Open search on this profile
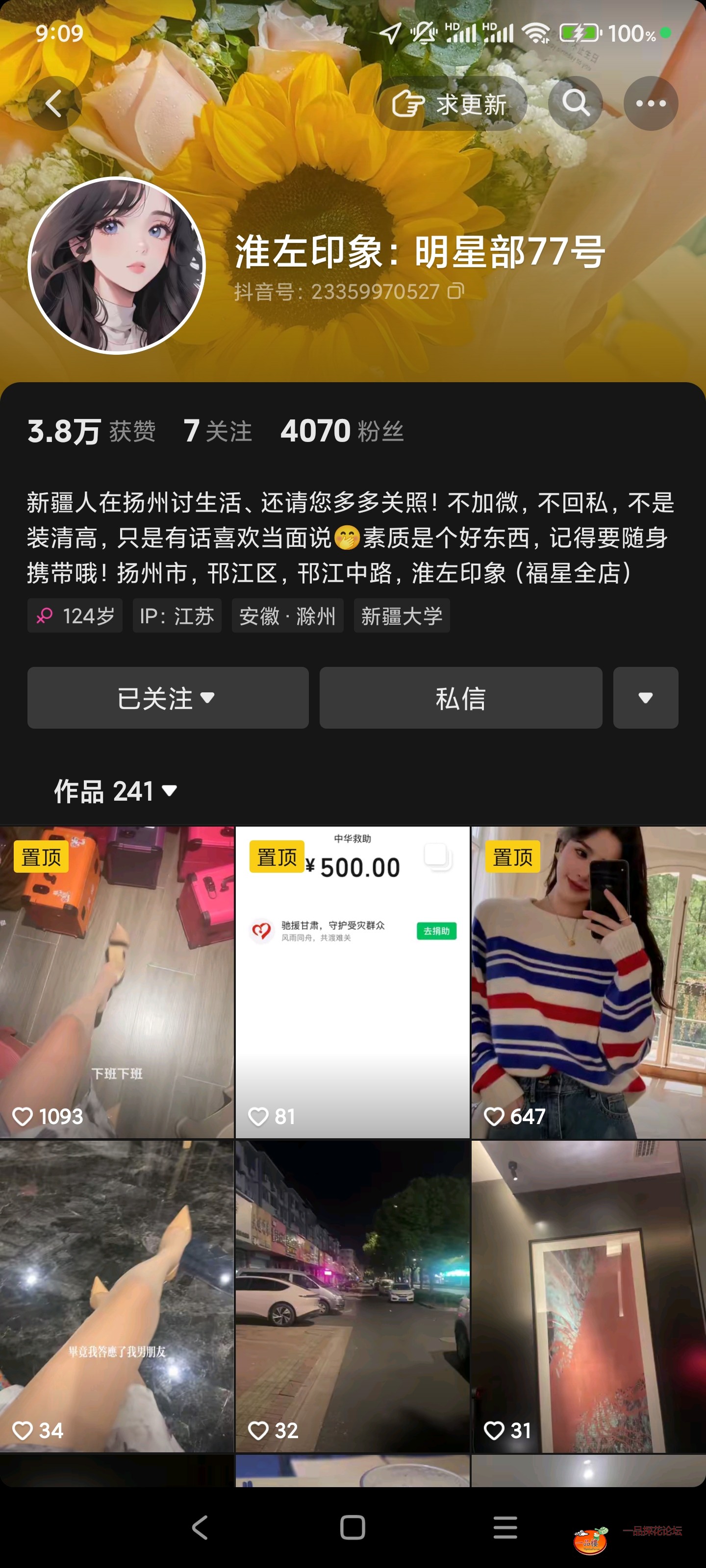This screenshot has width=706, height=1568. coord(575,103)
